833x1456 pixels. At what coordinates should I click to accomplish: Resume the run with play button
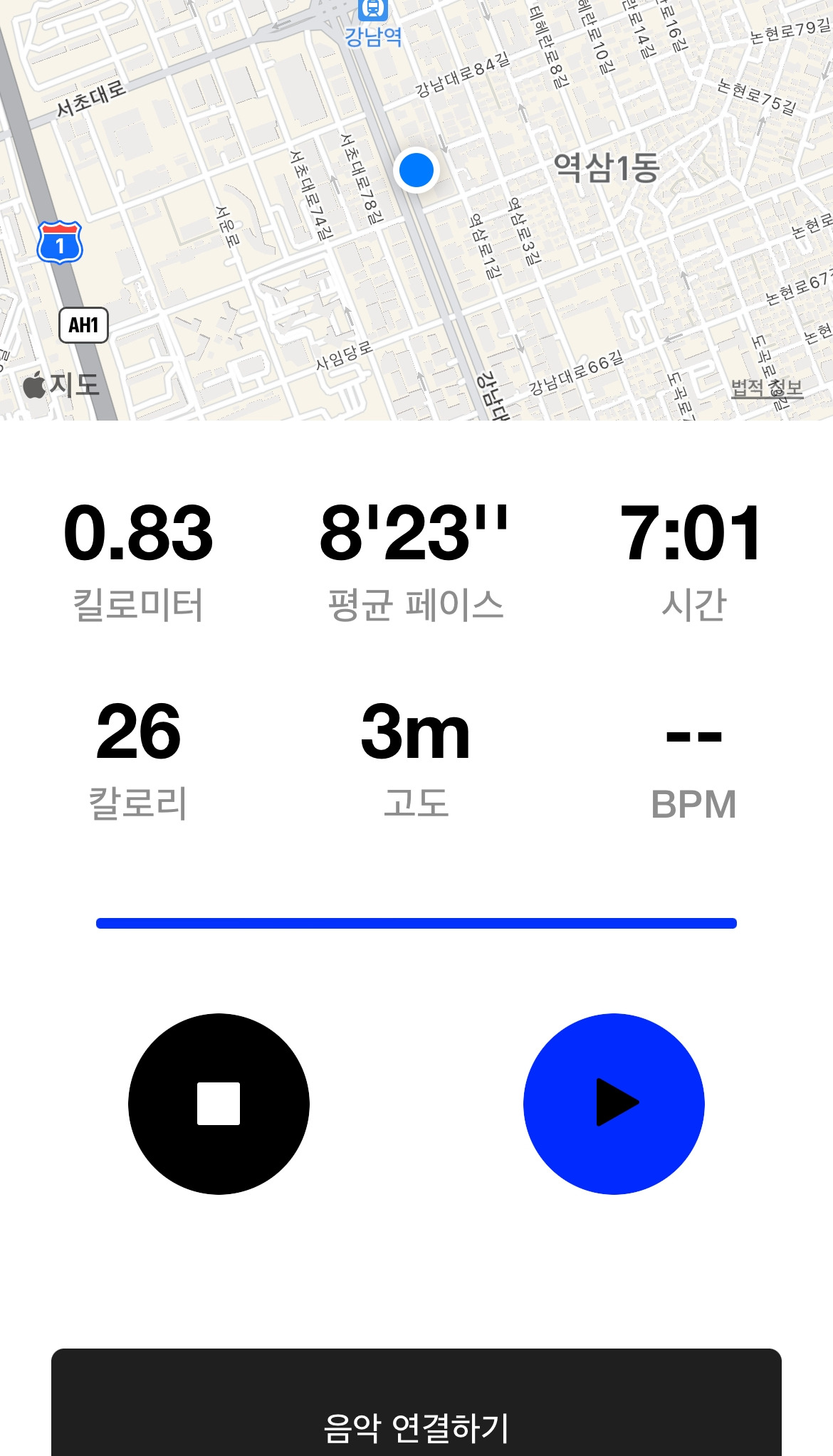[x=614, y=1104]
